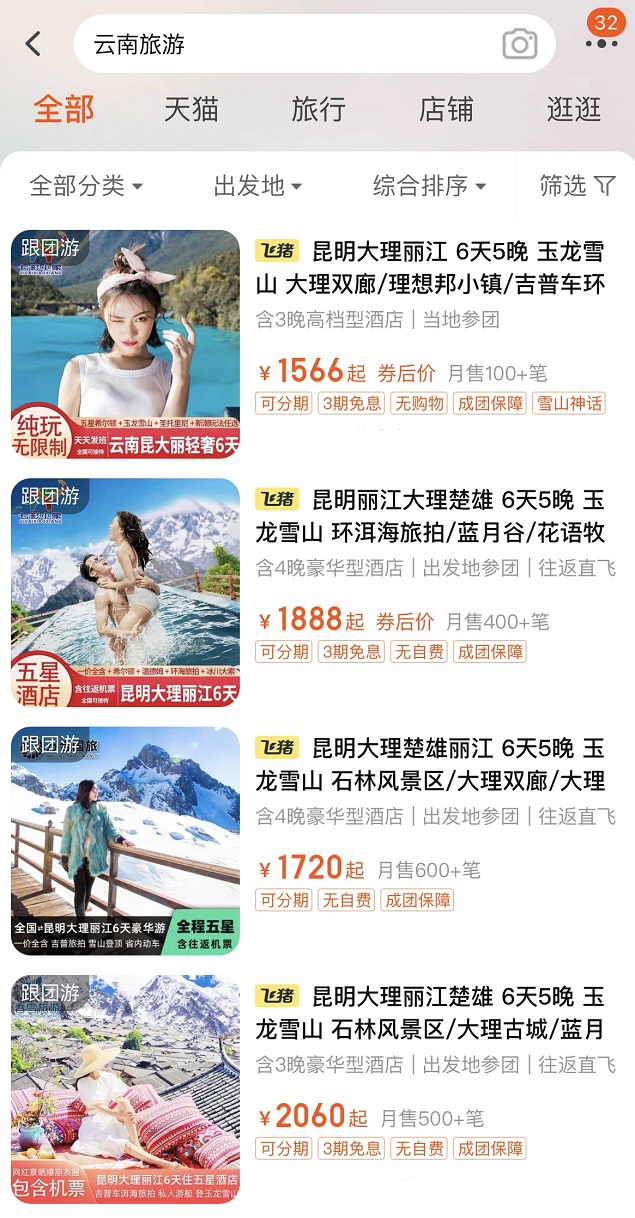Screen dimensions: 635x1218
Task: Open the 筛选 filter panel
Action: point(577,186)
